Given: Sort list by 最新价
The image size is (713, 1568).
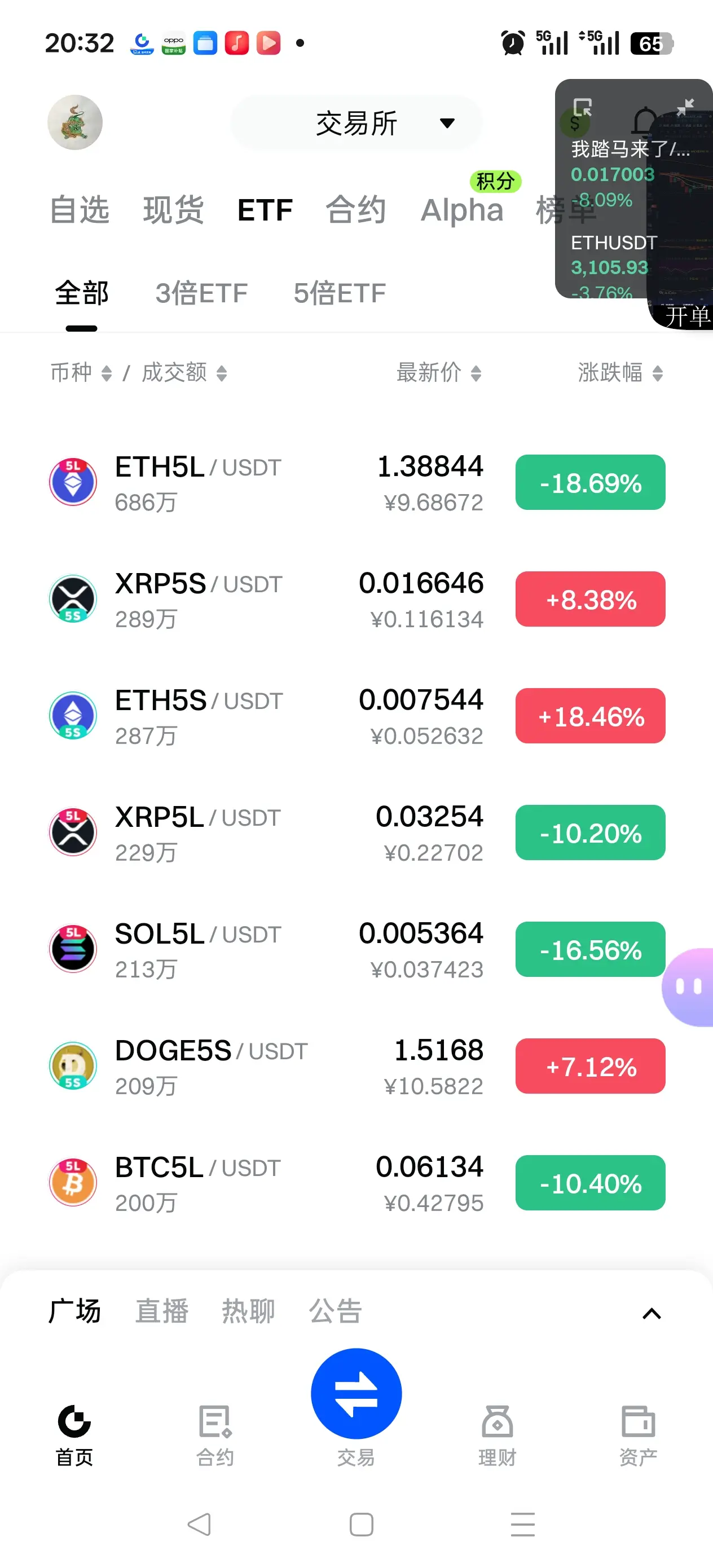Looking at the screenshot, I should pos(438,372).
